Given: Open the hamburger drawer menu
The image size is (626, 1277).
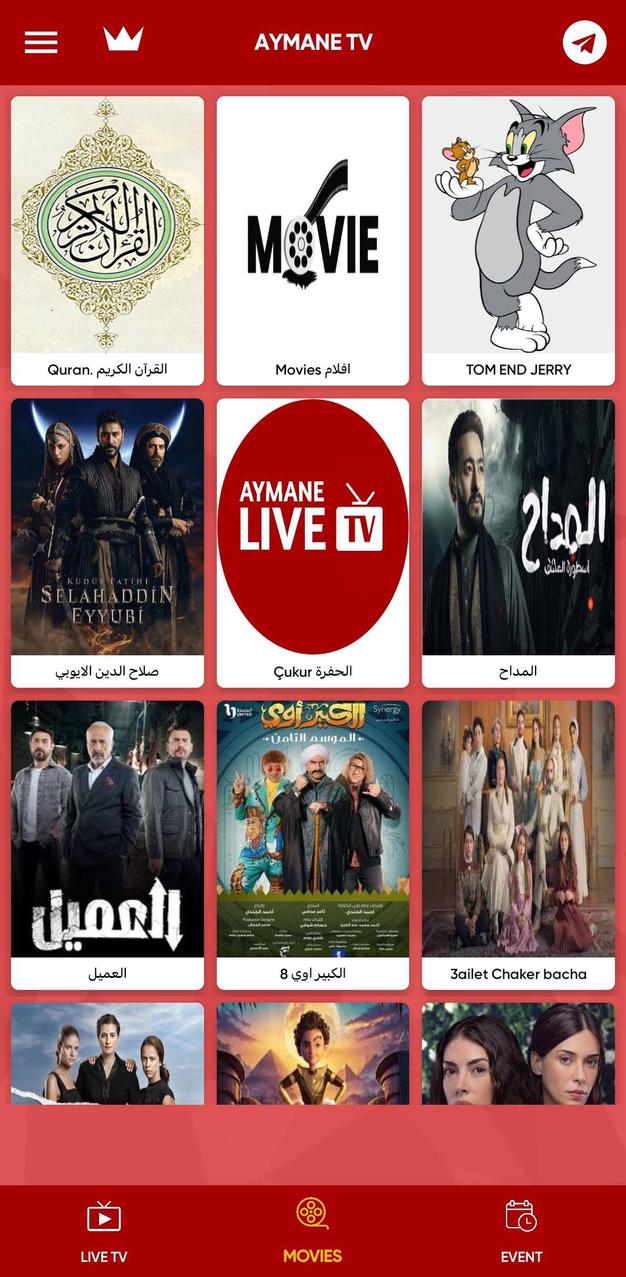Looking at the screenshot, I should pyautogui.click(x=41, y=42).
